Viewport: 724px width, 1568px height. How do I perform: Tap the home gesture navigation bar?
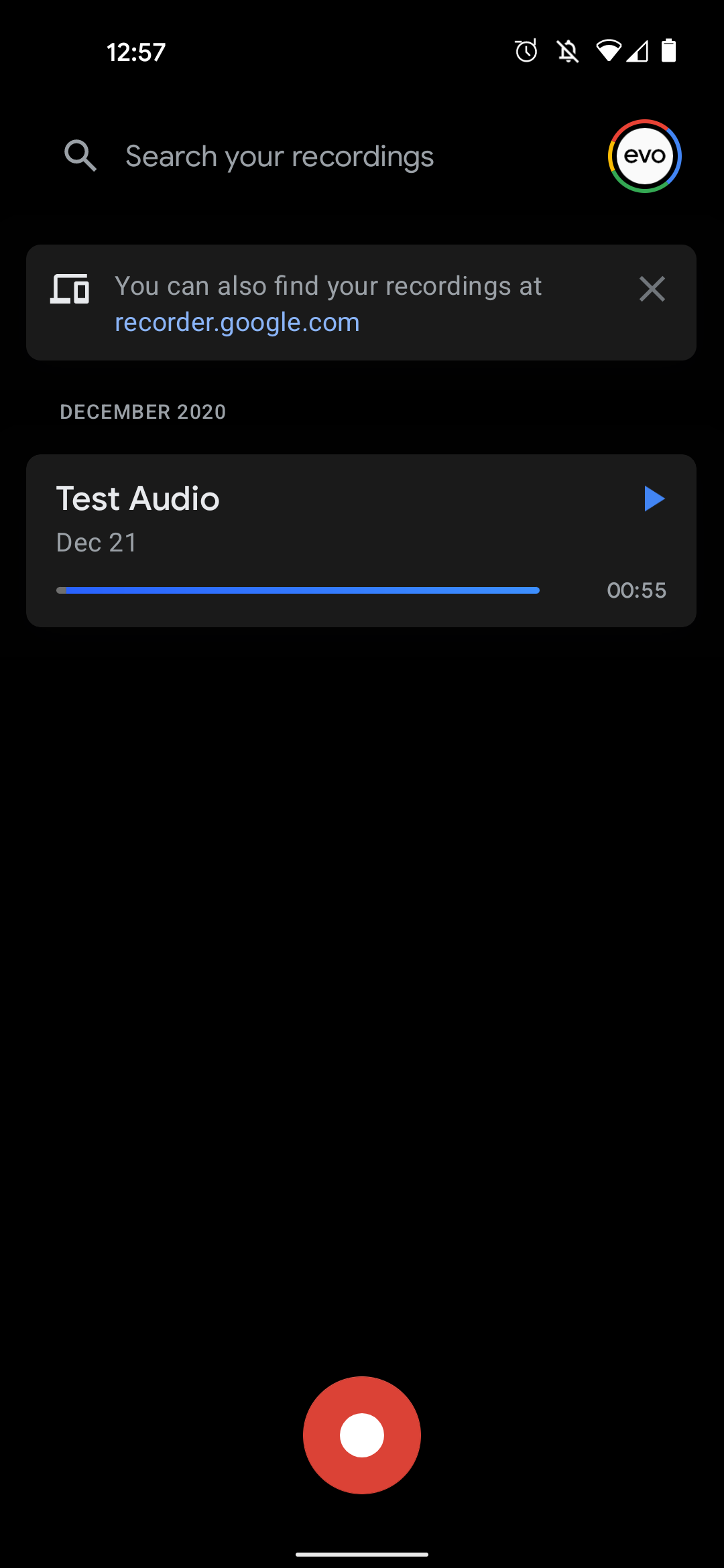point(362,1554)
